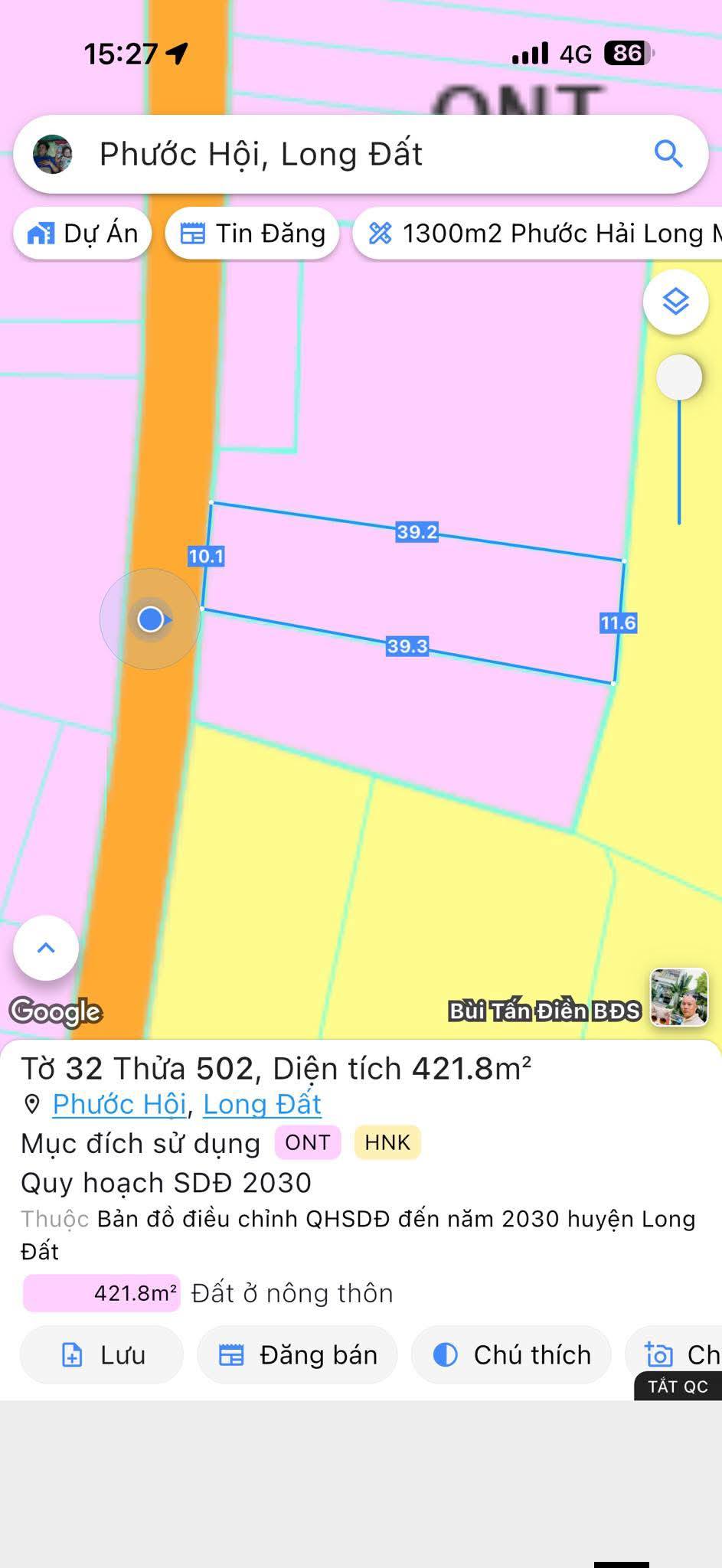722x1568 pixels.
Task: Open the Lưu save icon
Action: tap(73, 1355)
